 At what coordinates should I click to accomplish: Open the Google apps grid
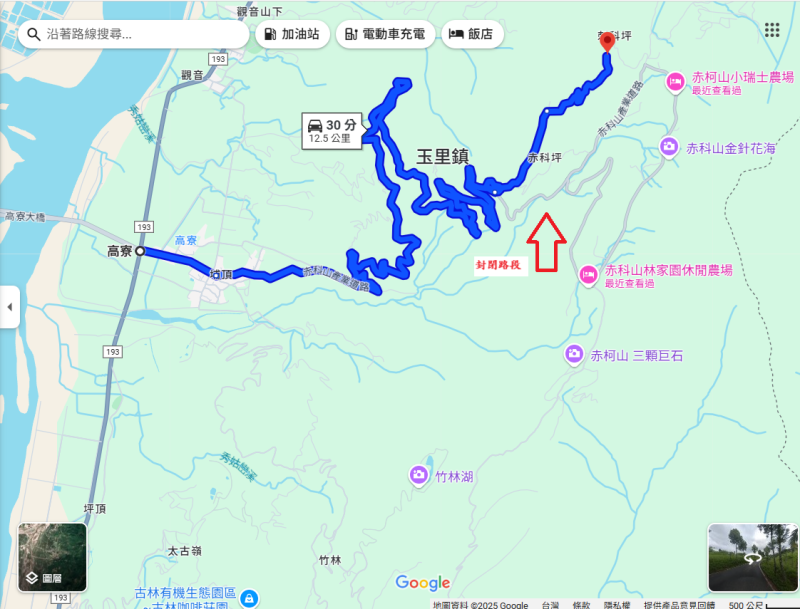tap(772, 30)
